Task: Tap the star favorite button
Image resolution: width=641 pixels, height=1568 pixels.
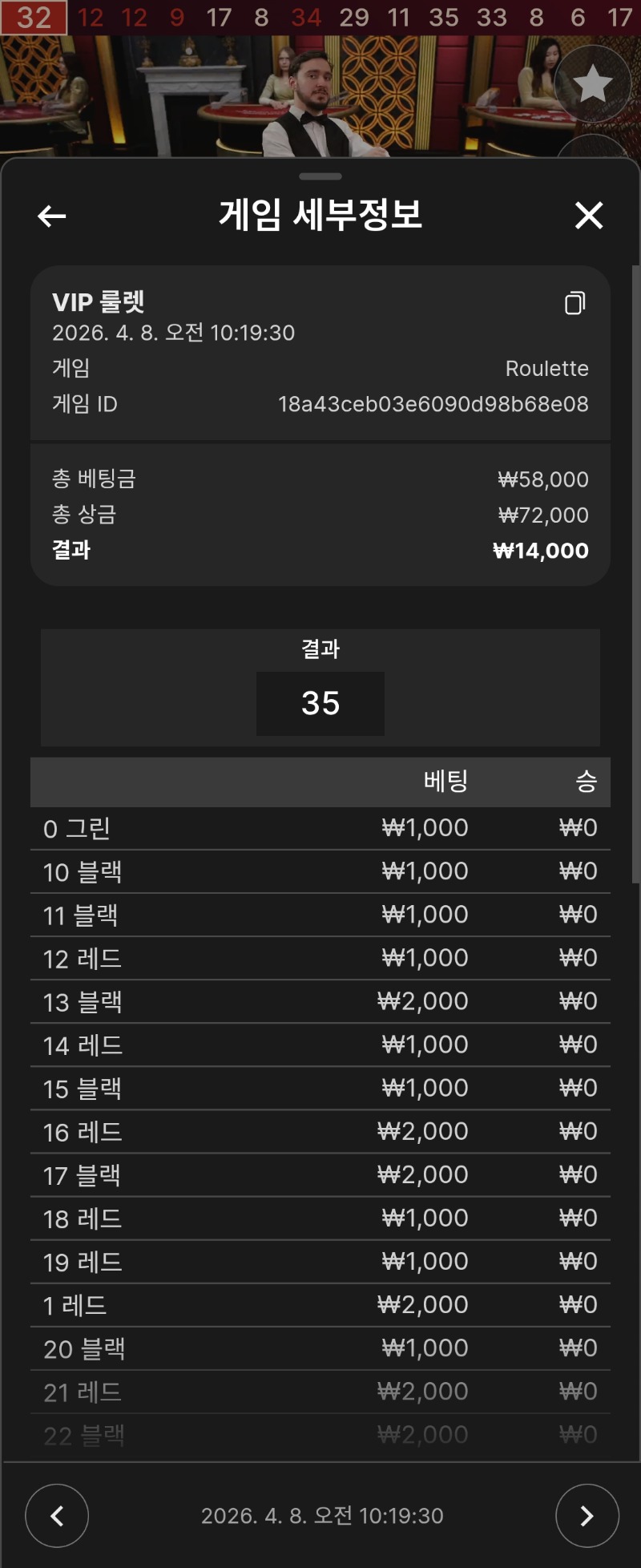Action: tap(593, 83)
